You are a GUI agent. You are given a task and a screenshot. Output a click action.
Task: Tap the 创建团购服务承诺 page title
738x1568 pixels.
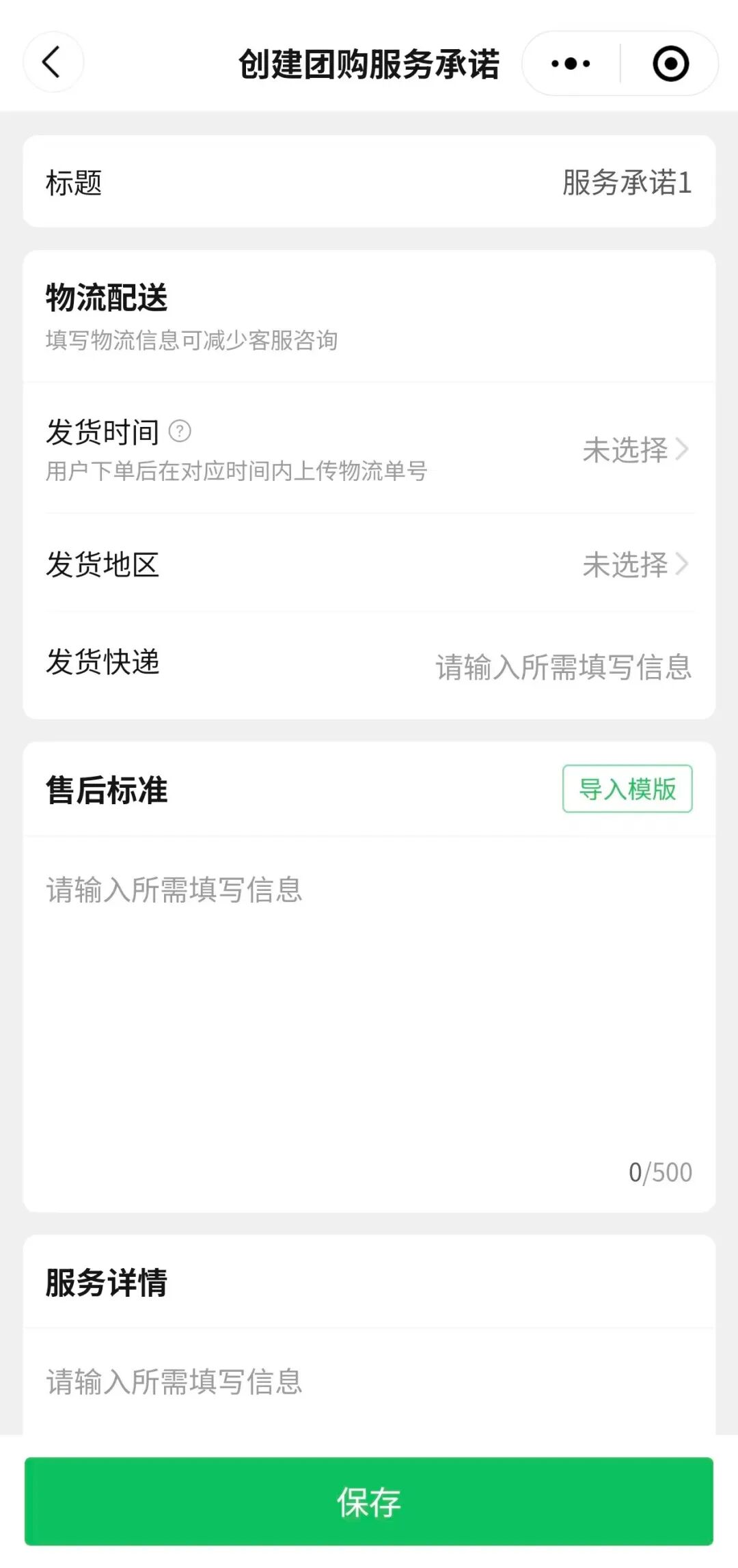point(369,63)
